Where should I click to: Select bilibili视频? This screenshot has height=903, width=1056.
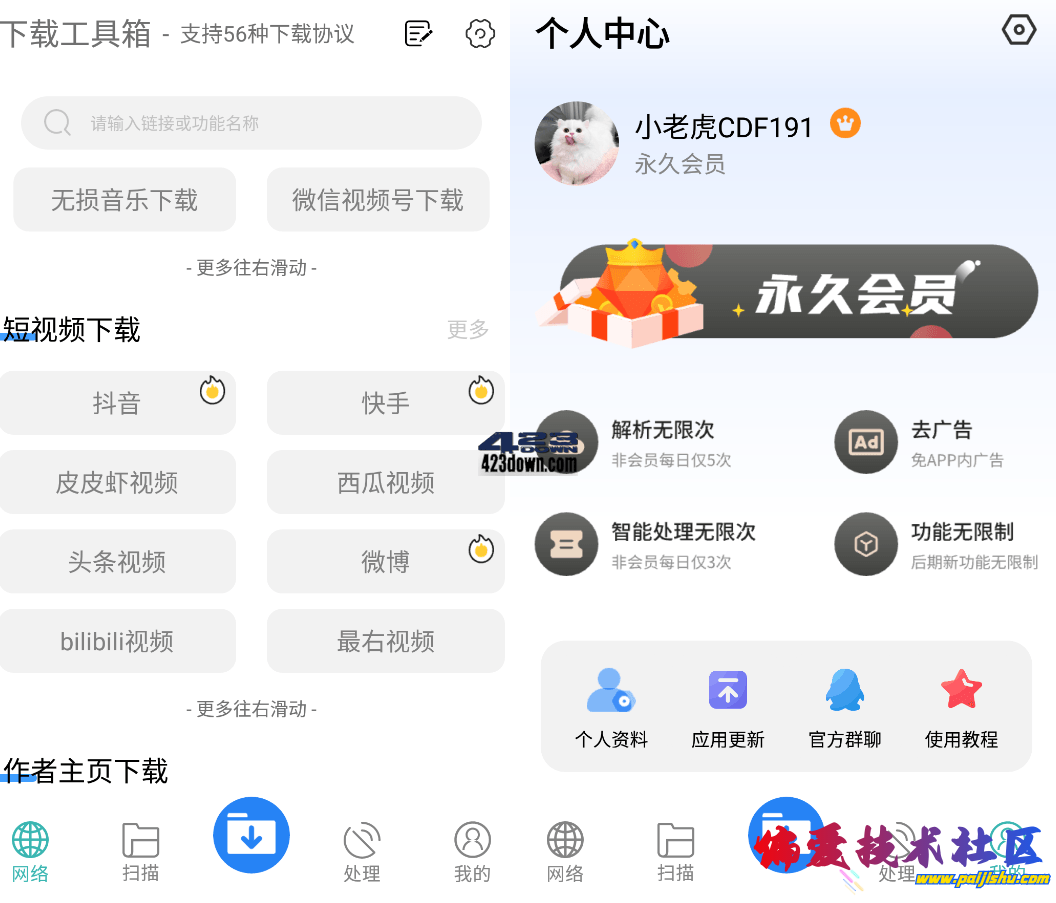[117, 640]
